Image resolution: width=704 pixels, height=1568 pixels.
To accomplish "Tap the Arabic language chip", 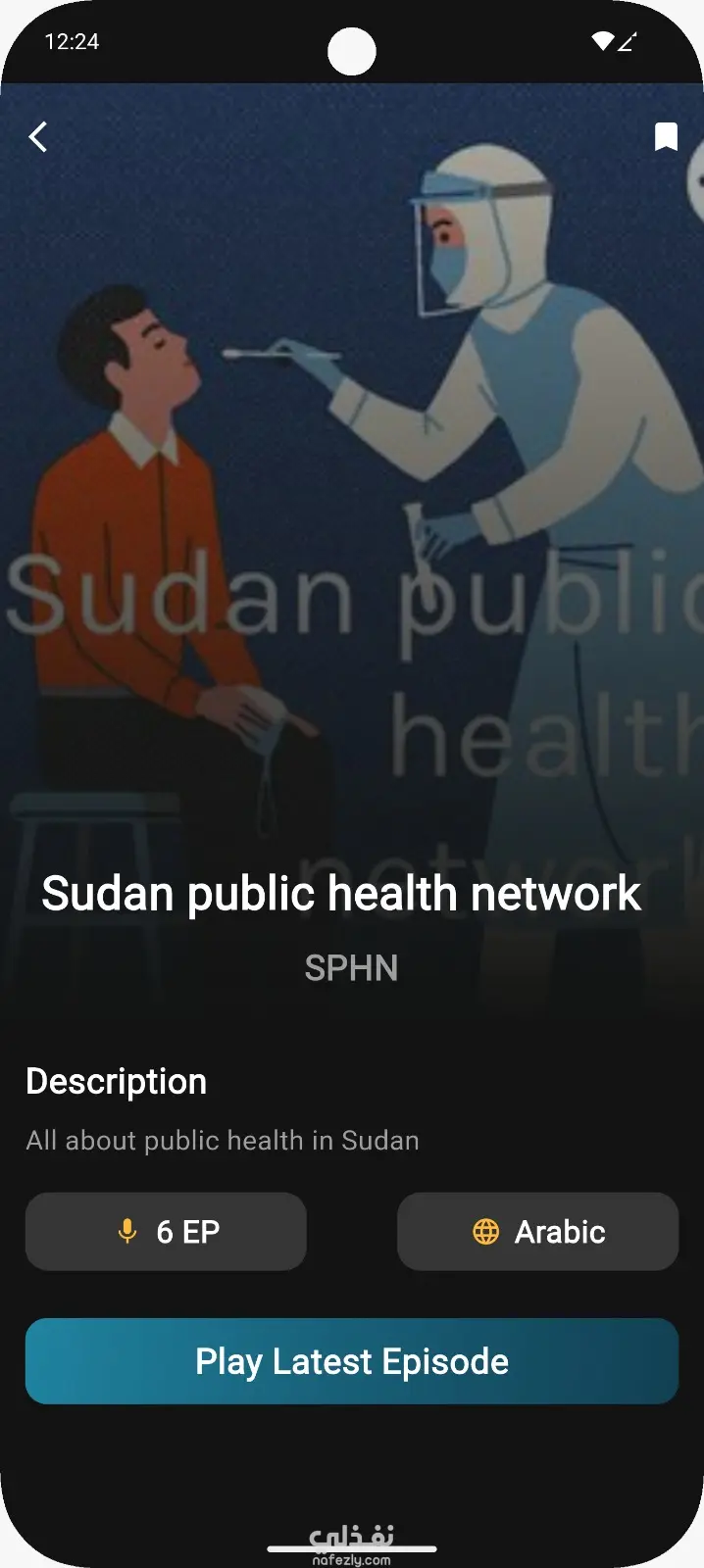I will tap(537, 1232).
